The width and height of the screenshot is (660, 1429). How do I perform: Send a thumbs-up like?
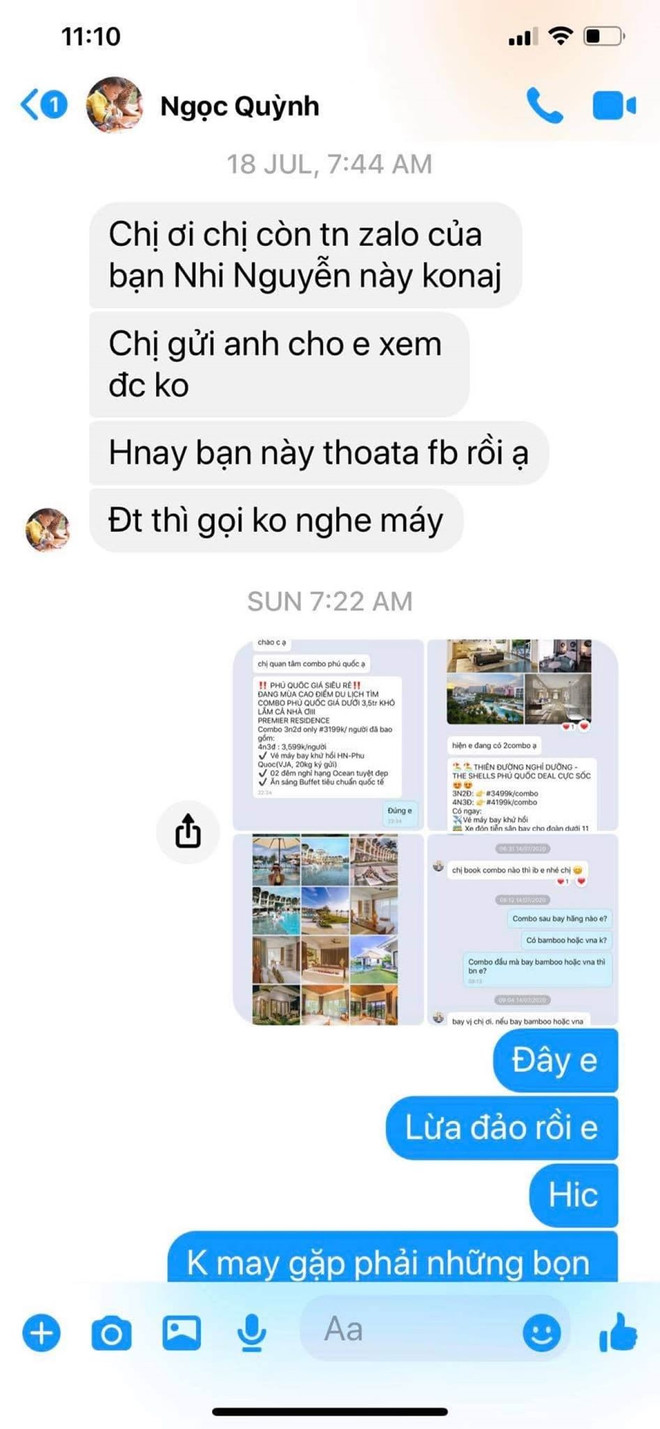(x=617, y=1331)
